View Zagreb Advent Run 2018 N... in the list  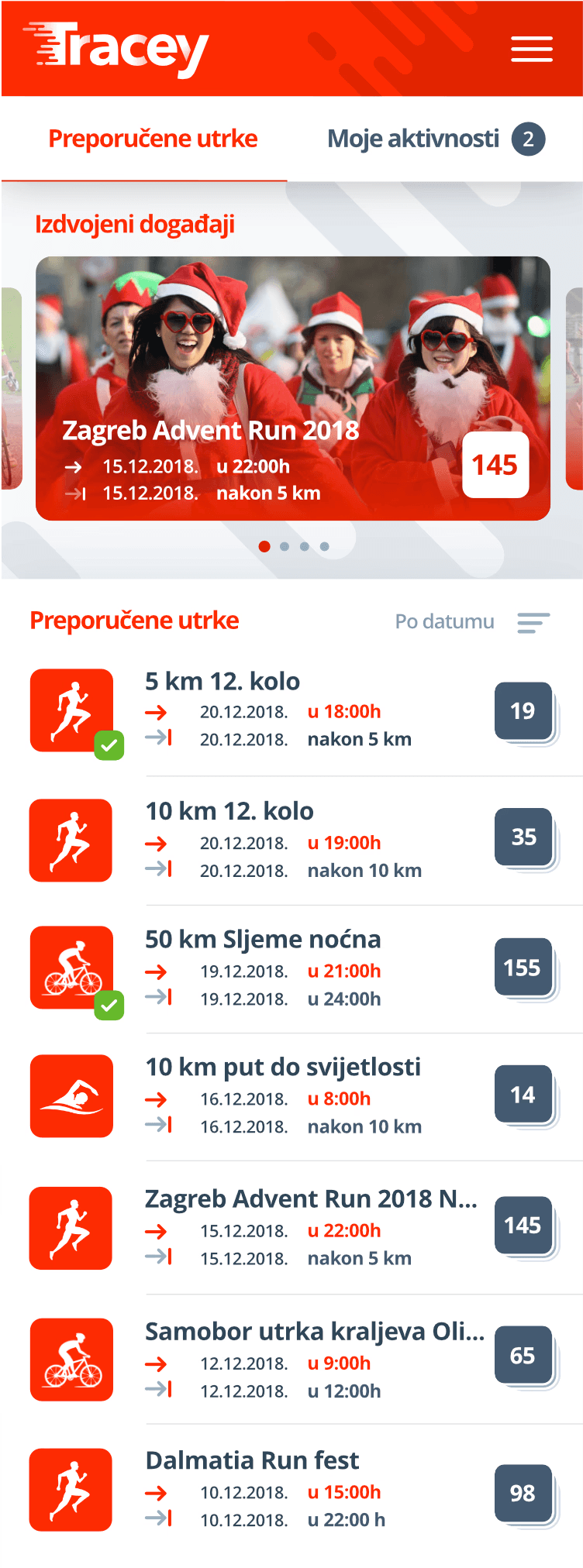[311, 1199]
